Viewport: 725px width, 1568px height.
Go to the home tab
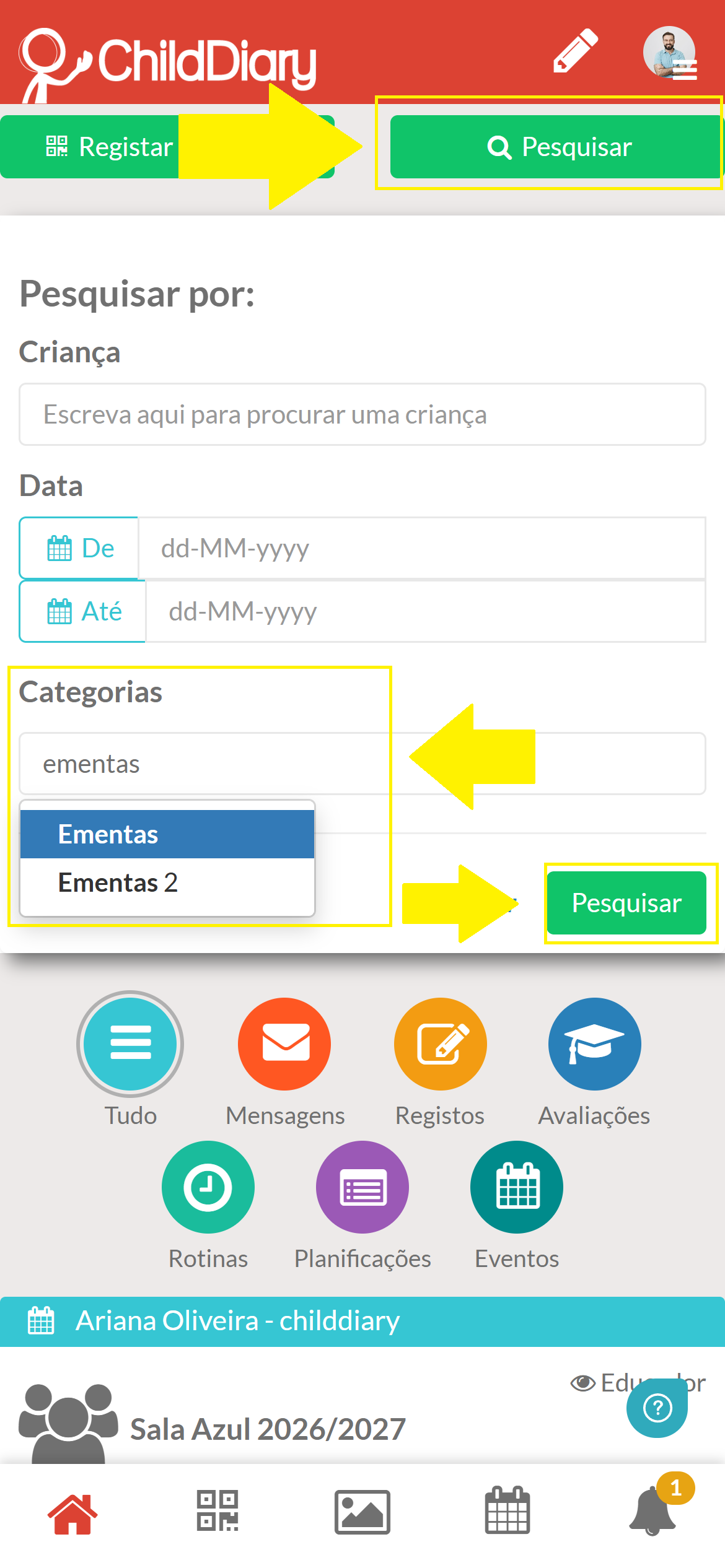(72, 1514)
